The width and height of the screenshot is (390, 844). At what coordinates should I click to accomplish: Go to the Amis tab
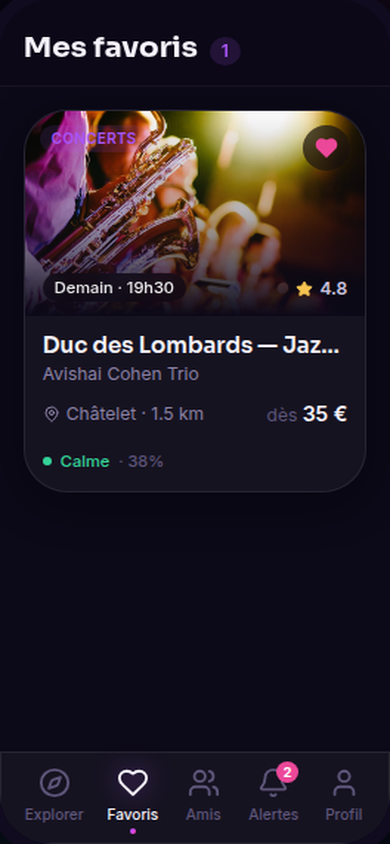click(x=203, y=795)
